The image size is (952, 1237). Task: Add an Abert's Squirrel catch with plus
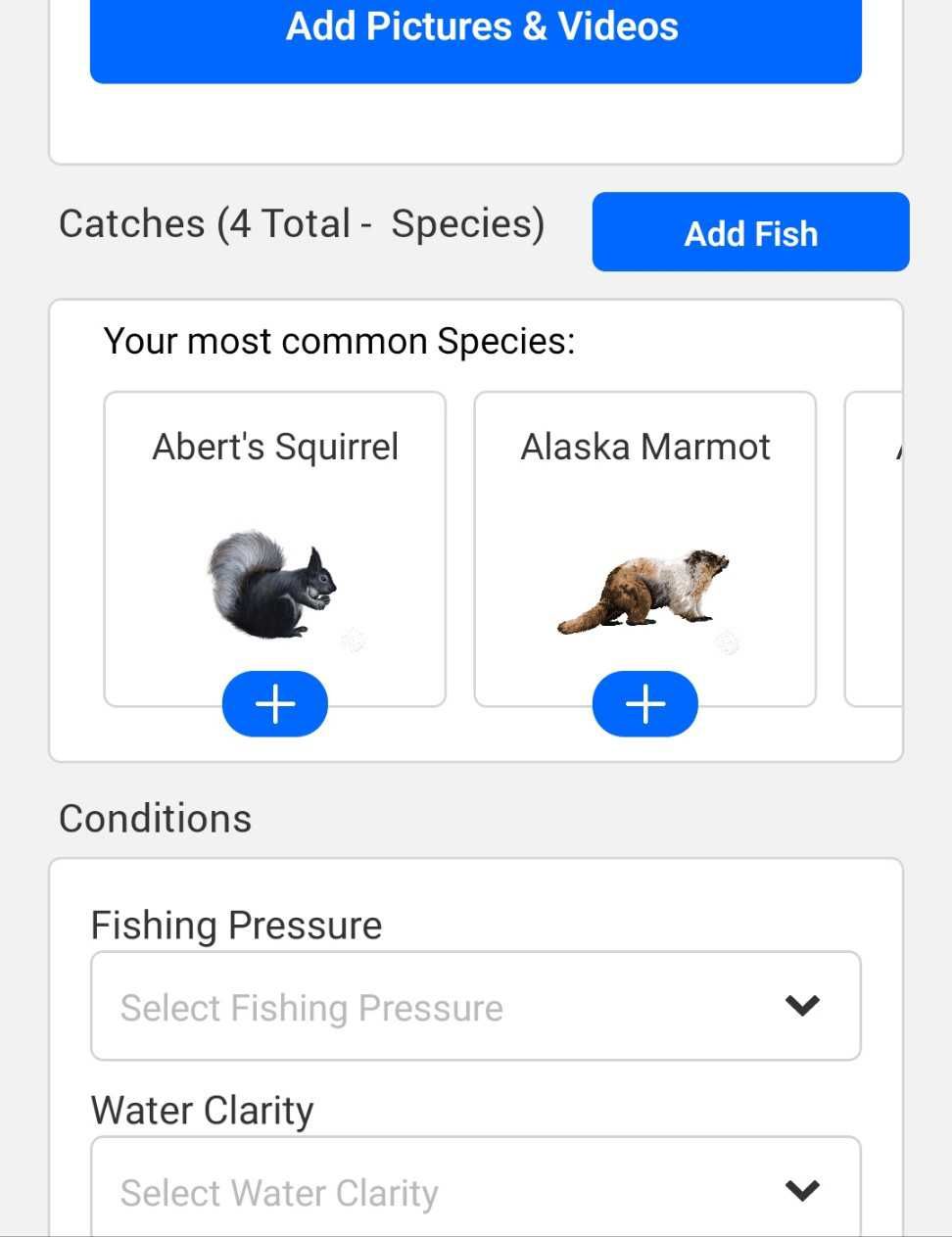coord(275,704)
